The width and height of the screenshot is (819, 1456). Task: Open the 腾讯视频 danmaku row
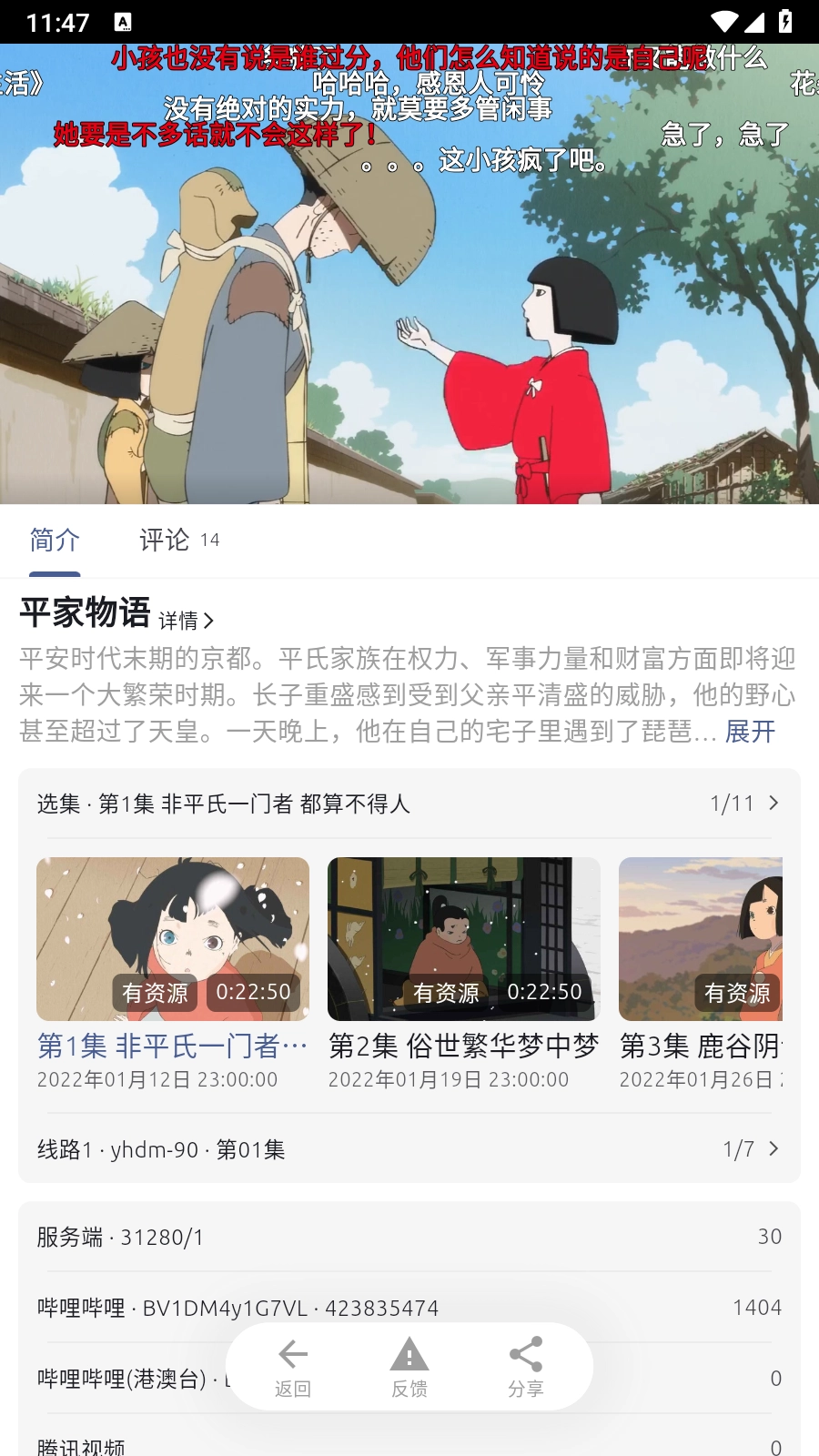409,1445
